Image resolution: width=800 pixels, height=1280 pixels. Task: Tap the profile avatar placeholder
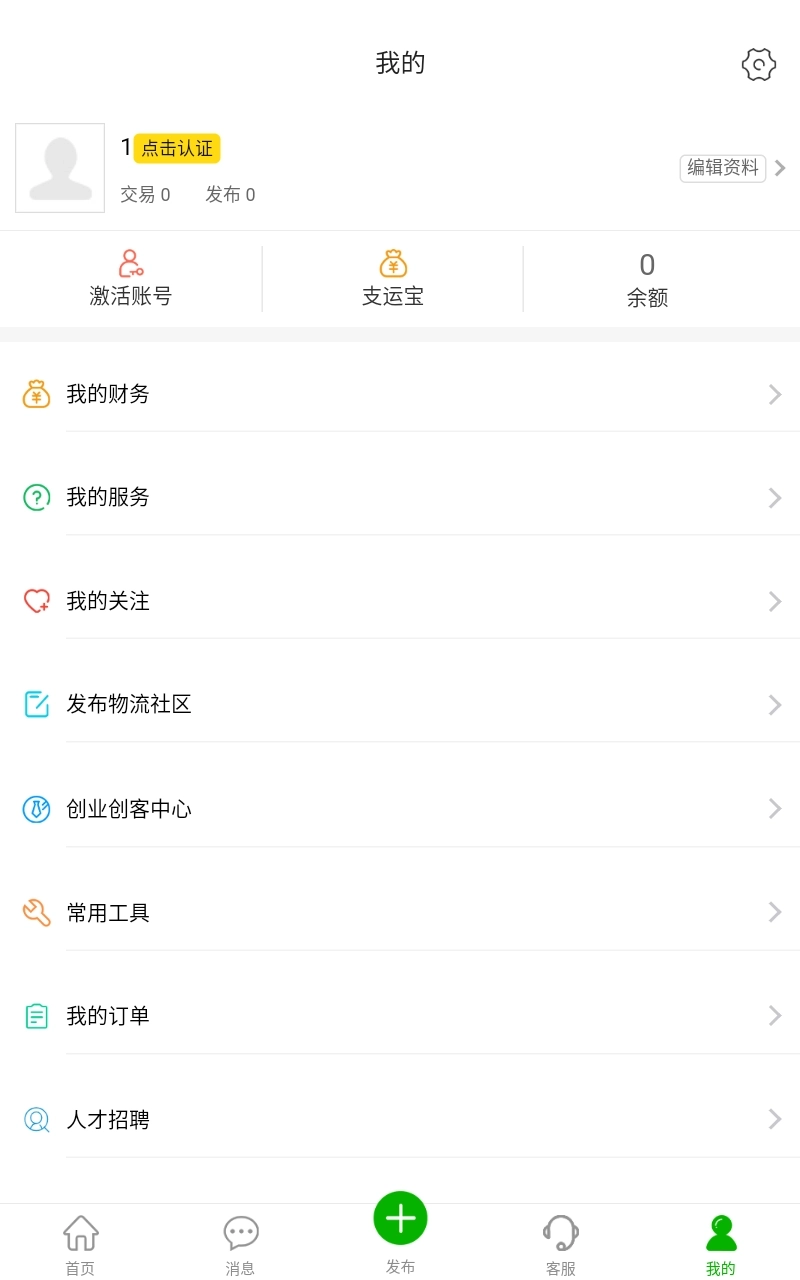point(60,168)
